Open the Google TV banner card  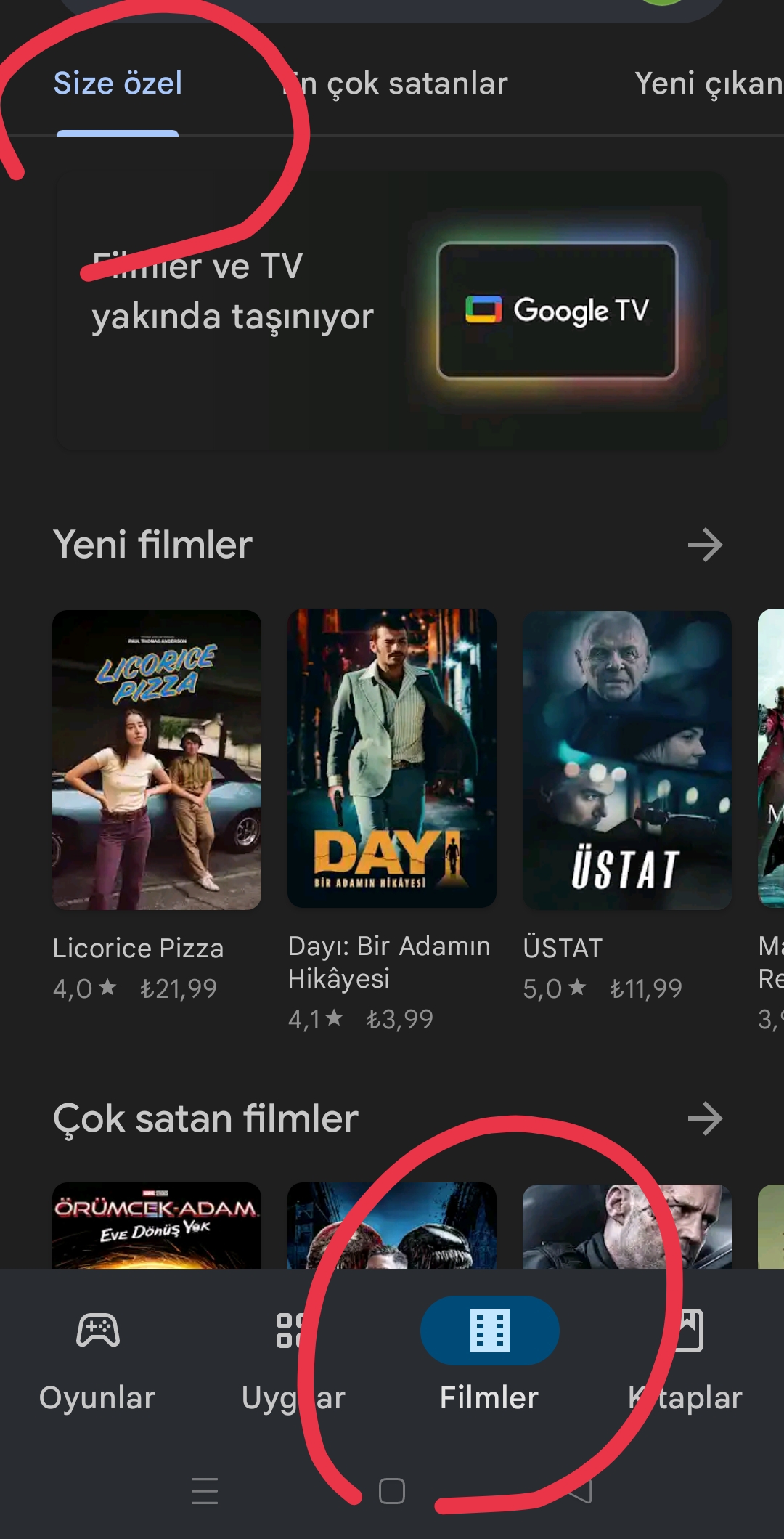click(393, 311)
